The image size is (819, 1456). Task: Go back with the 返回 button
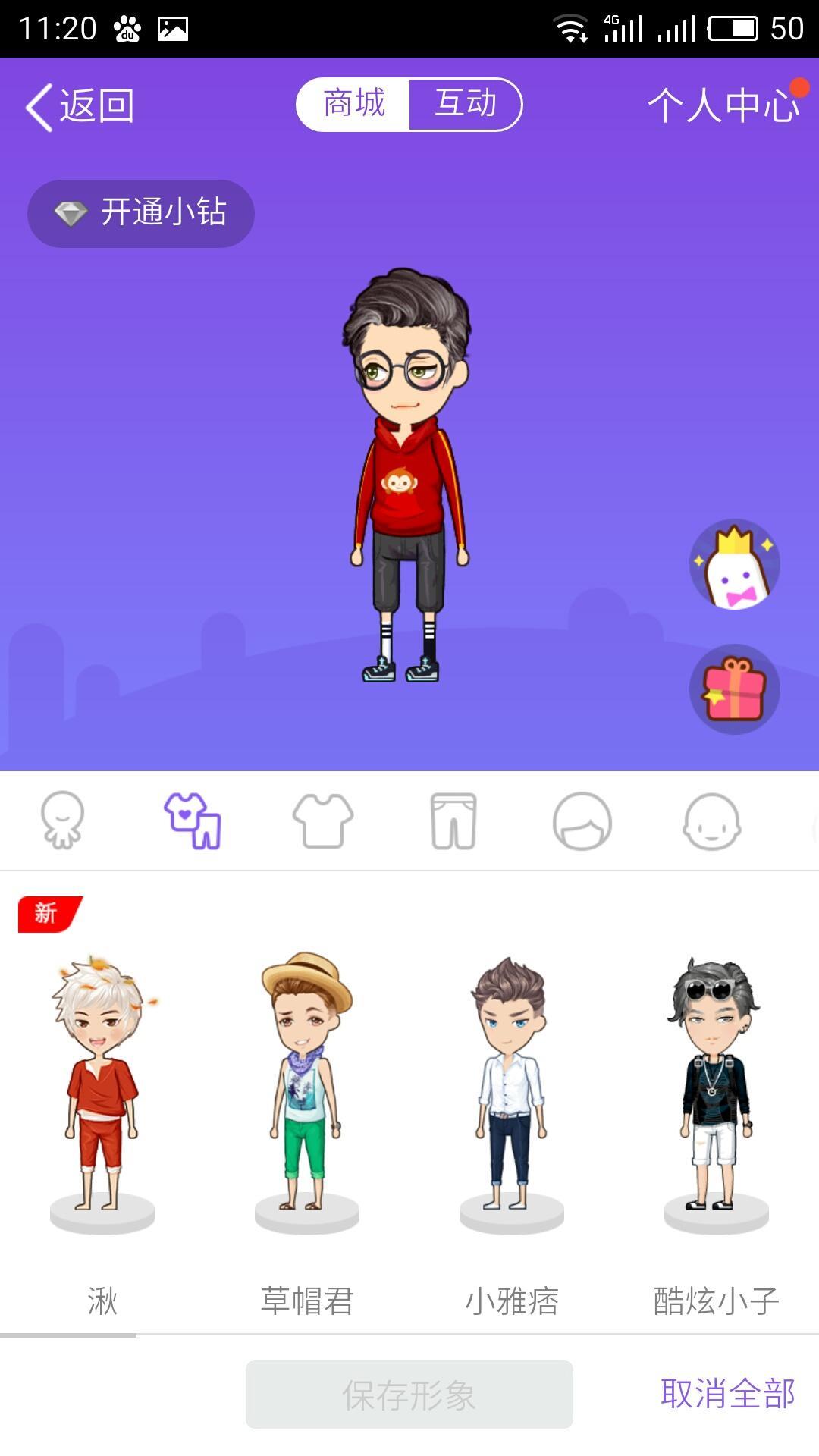pos(80,106)
